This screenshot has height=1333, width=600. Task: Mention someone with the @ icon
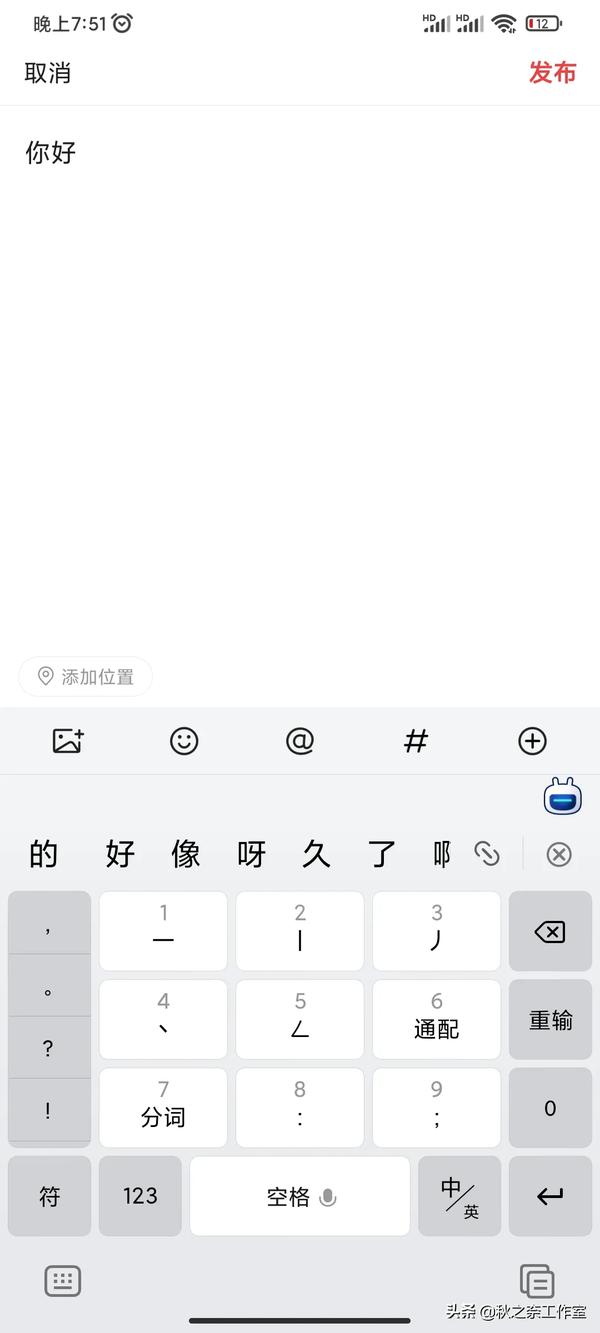coord(300,741)
